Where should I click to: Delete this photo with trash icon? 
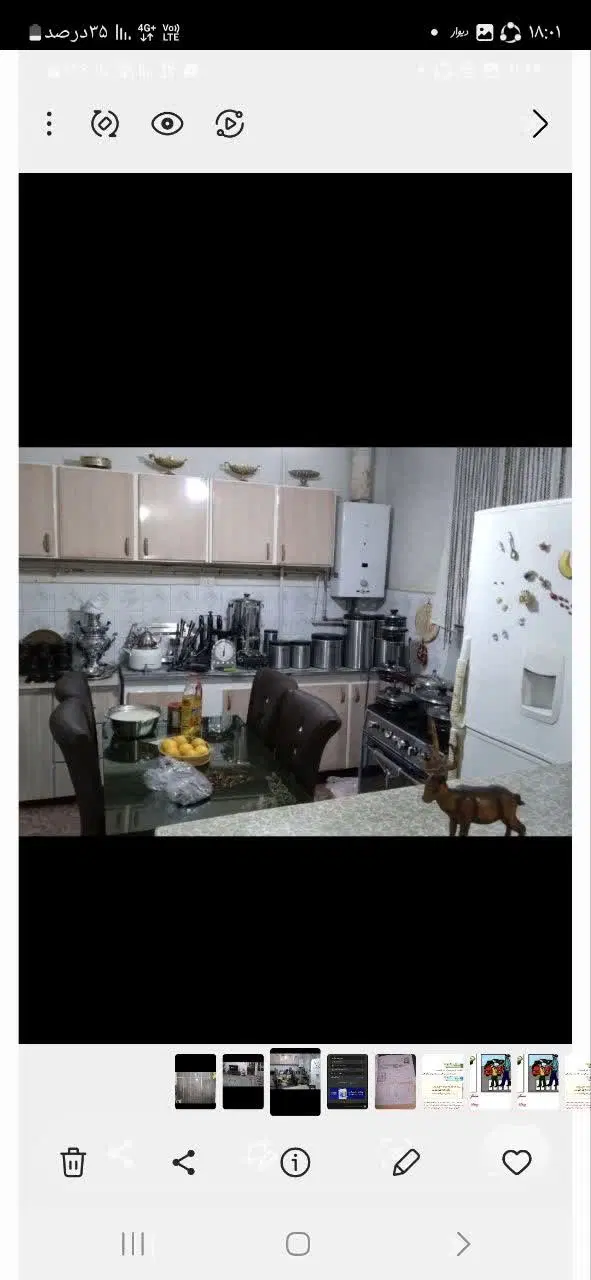coord(73,1162)
